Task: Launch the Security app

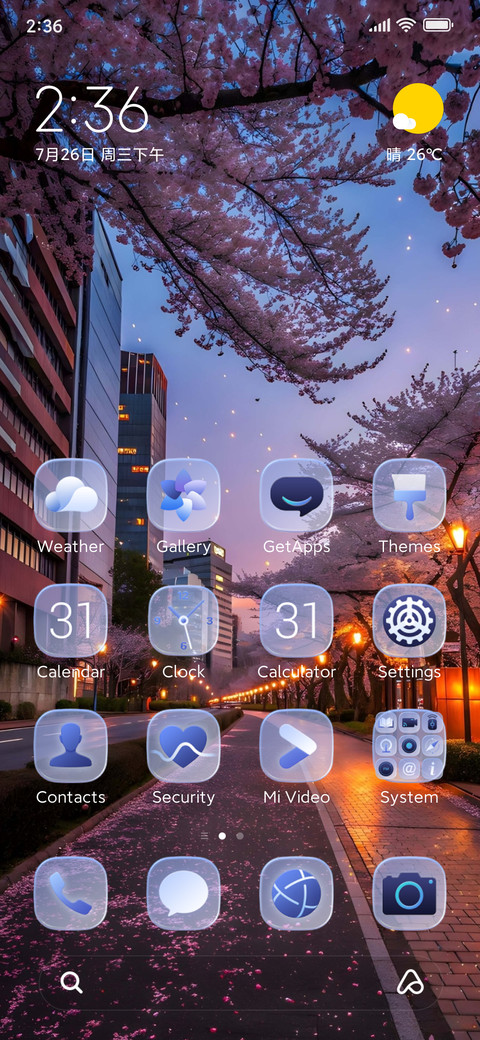Action: [x=183, y=746]
